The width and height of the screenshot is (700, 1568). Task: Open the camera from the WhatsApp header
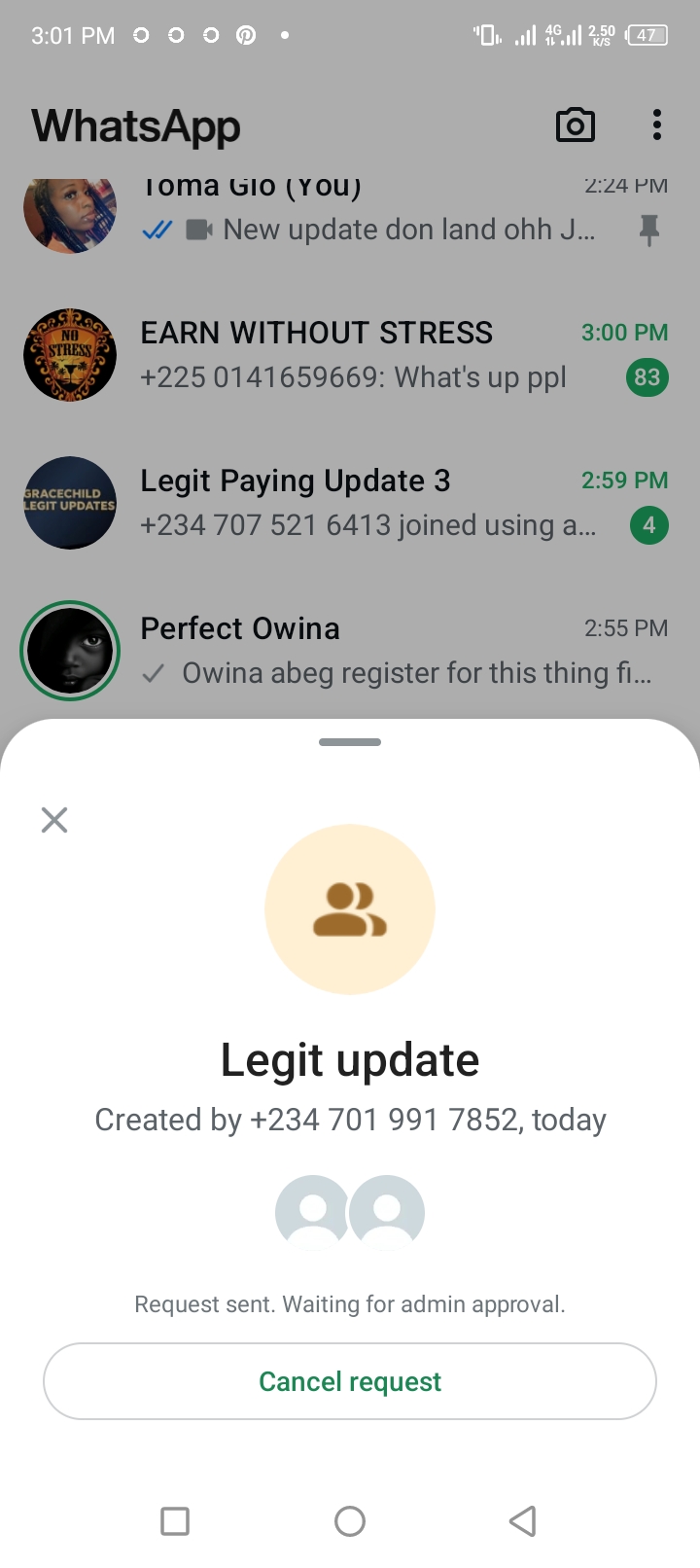point(575,125)
